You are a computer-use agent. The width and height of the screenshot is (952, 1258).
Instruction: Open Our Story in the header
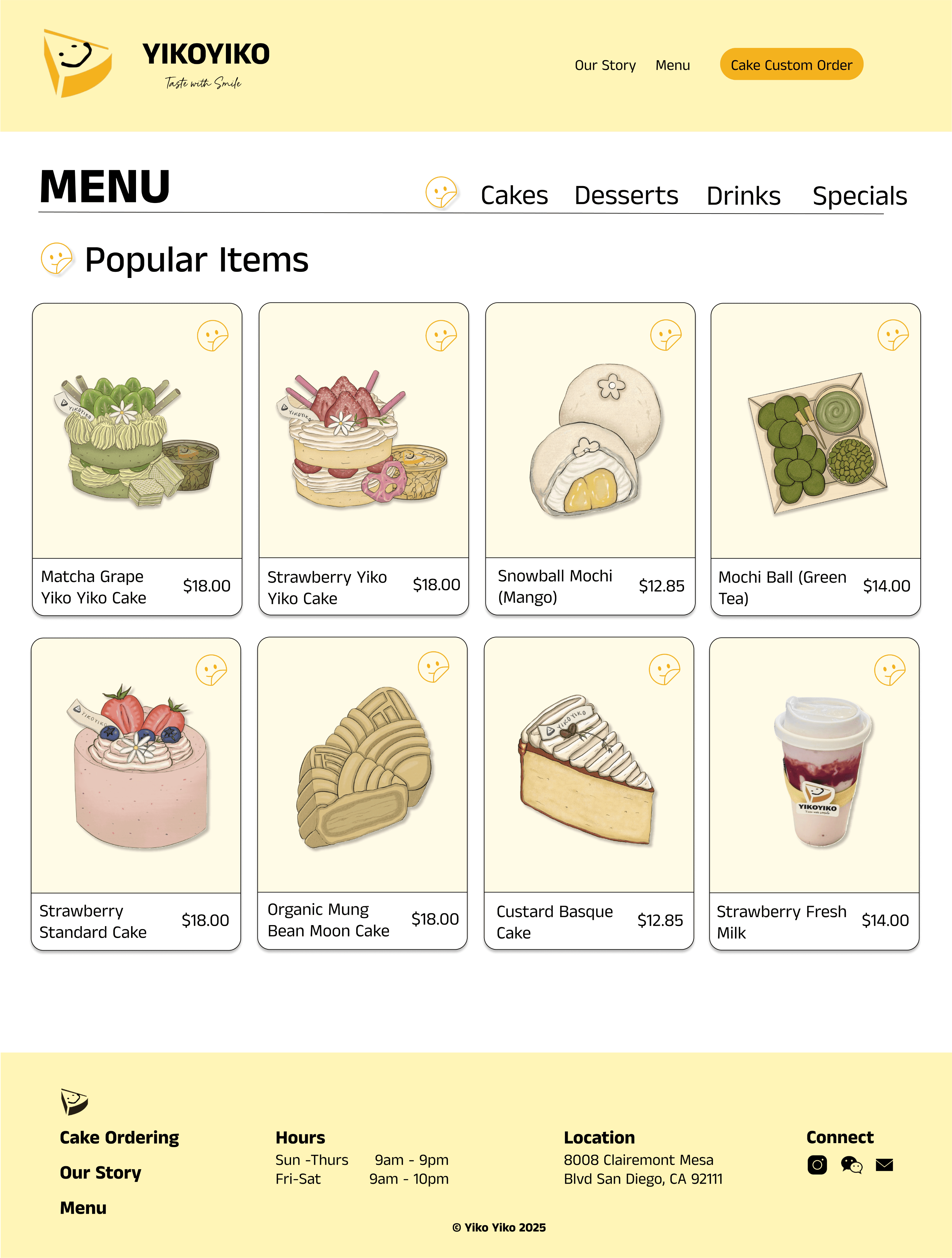[605, 65]
